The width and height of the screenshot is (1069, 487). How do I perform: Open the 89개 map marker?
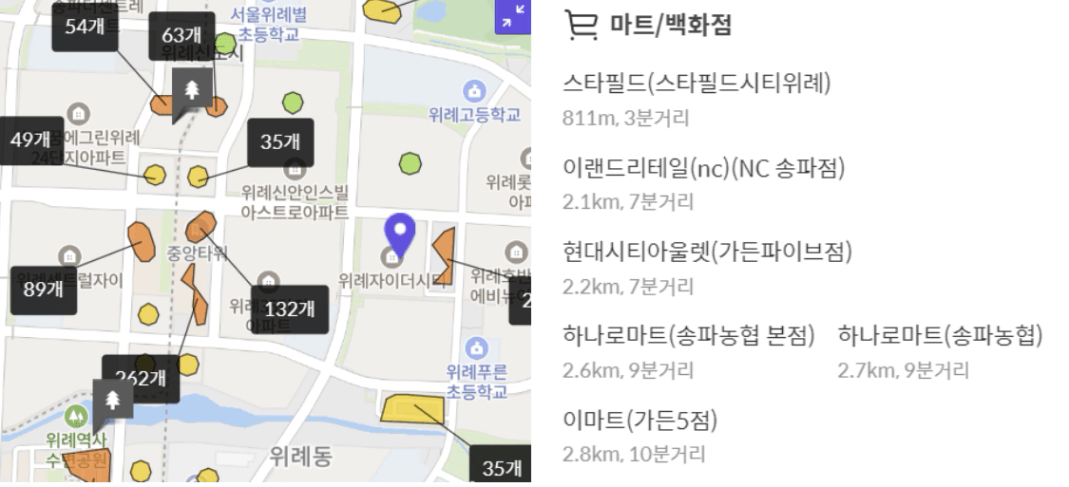tap(43, 290)
